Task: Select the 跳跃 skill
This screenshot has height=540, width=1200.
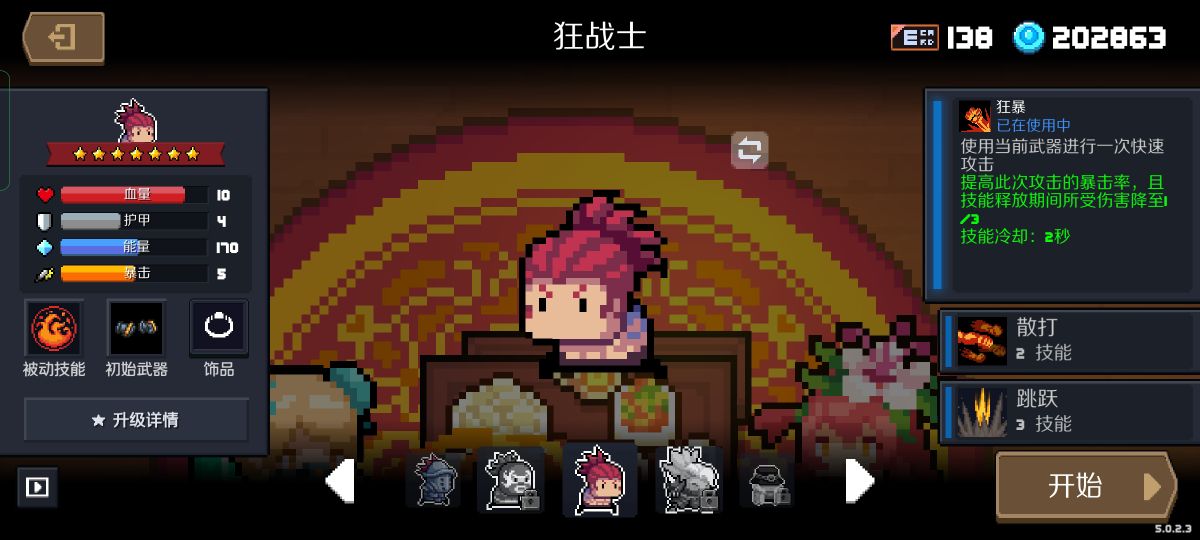Action: pos(1068,411)
